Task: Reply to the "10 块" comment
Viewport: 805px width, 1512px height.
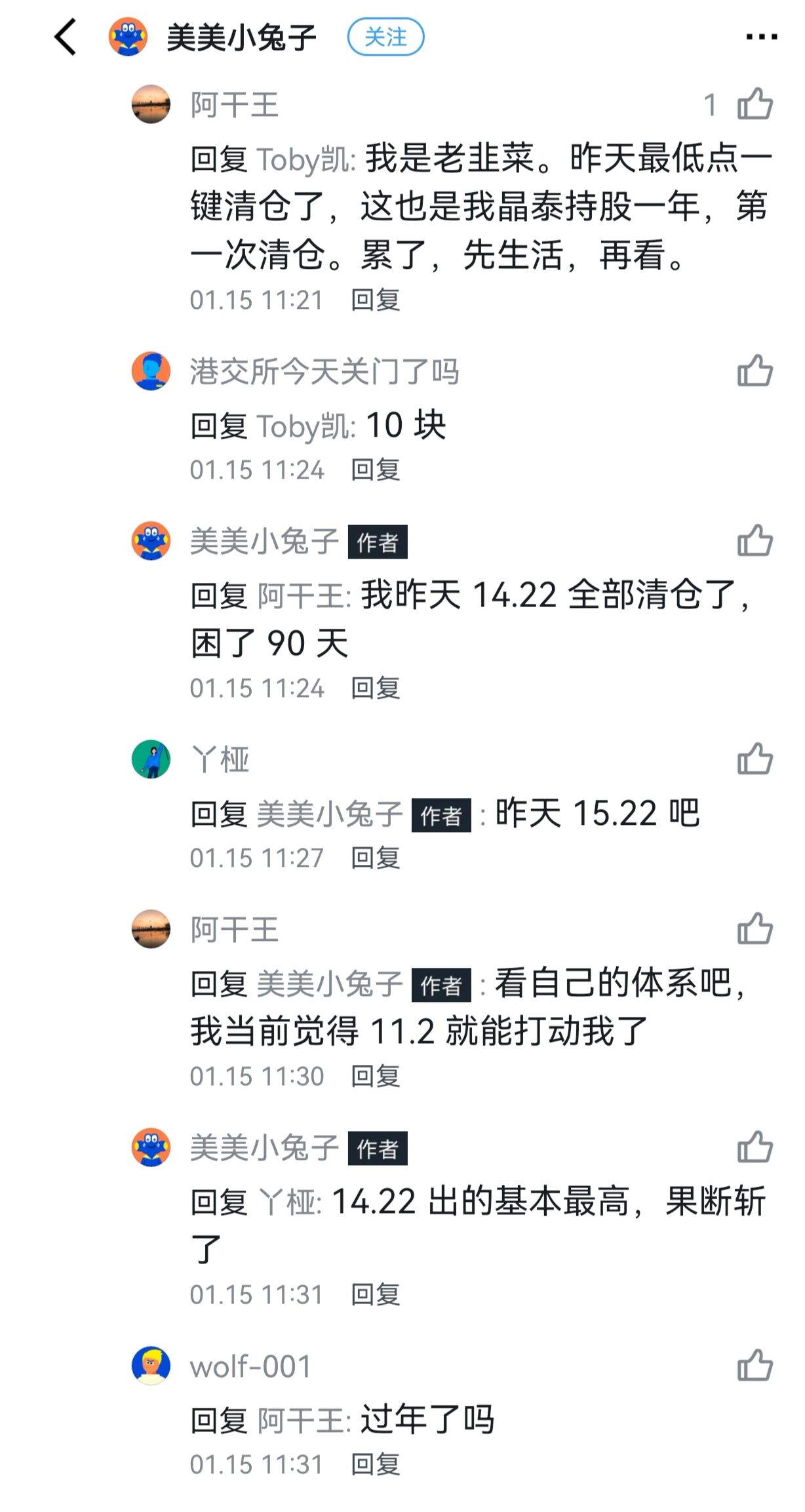Action: 375,470
